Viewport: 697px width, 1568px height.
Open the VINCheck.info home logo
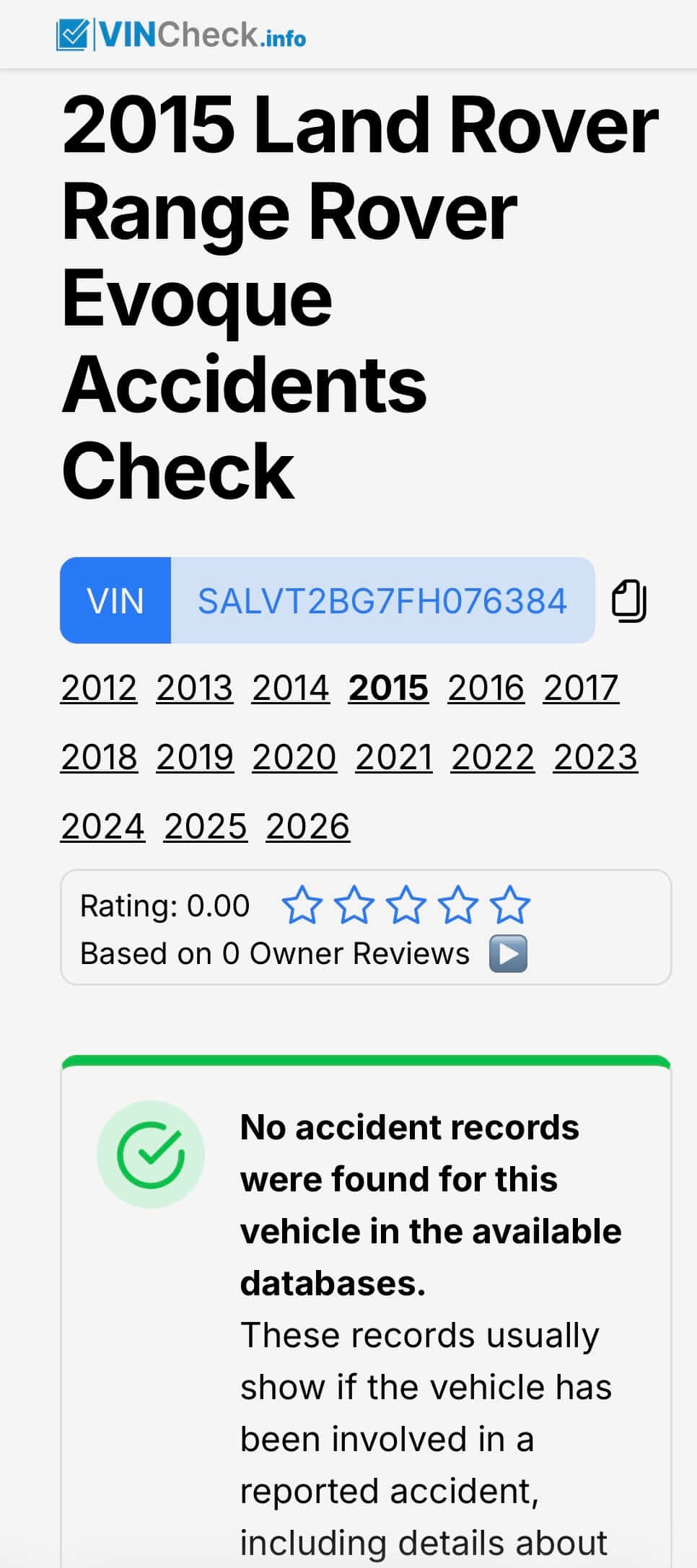click(181, 35)
